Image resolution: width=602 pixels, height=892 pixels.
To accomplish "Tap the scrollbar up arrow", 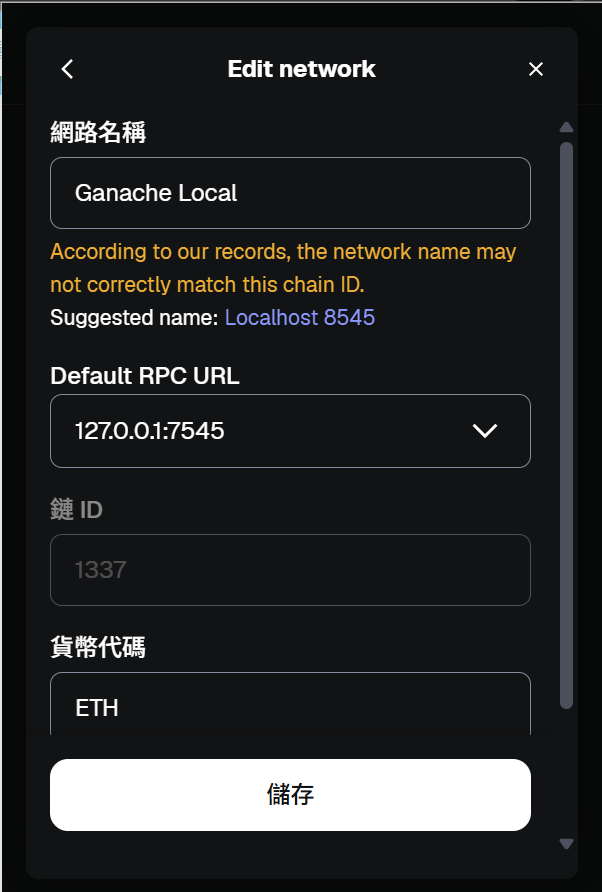I will tap(566, 127).
